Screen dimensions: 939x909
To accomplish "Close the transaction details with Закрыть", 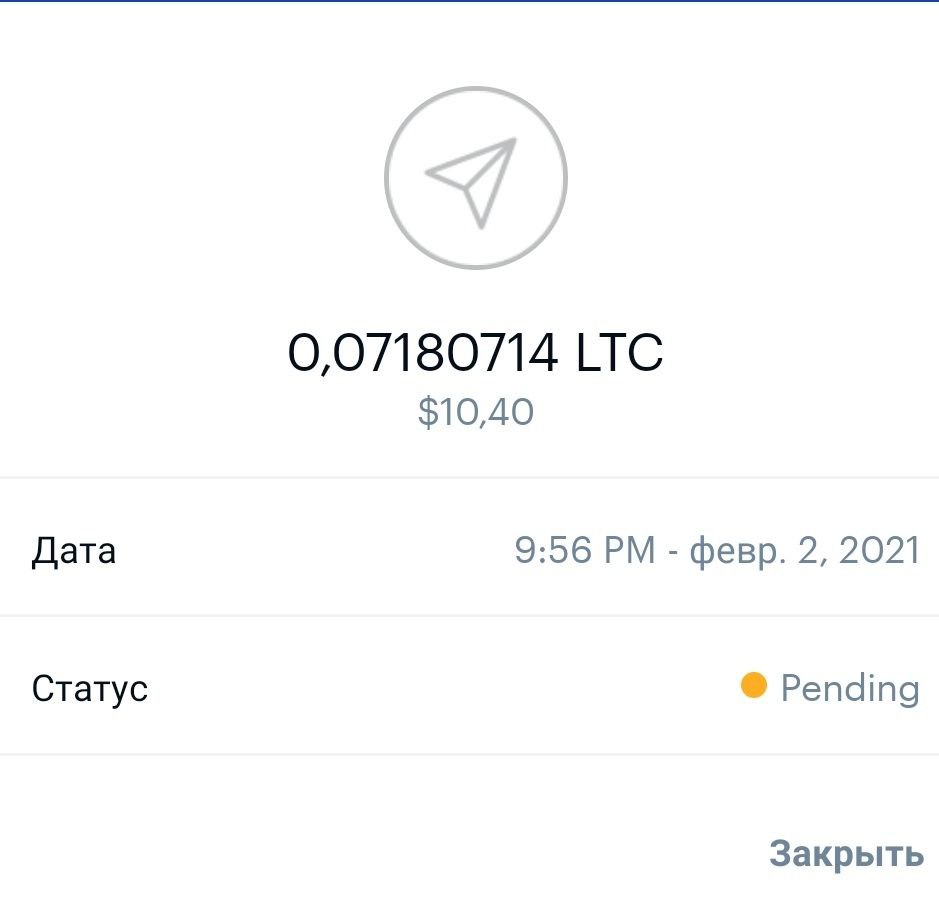I will (845, 854).
